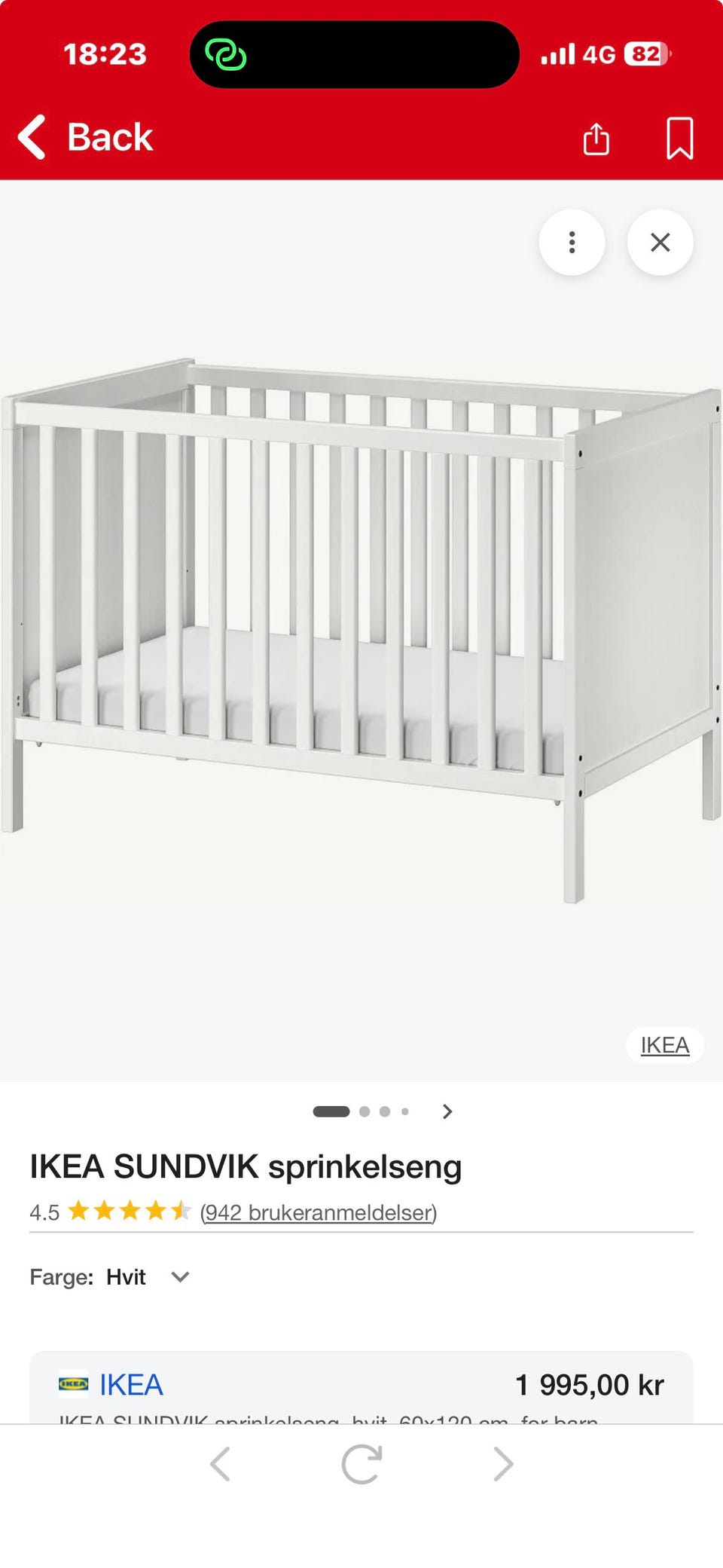
Task: View the SUNDVIK crib product image
Action: pyautogui.click(x=361, y=630)
